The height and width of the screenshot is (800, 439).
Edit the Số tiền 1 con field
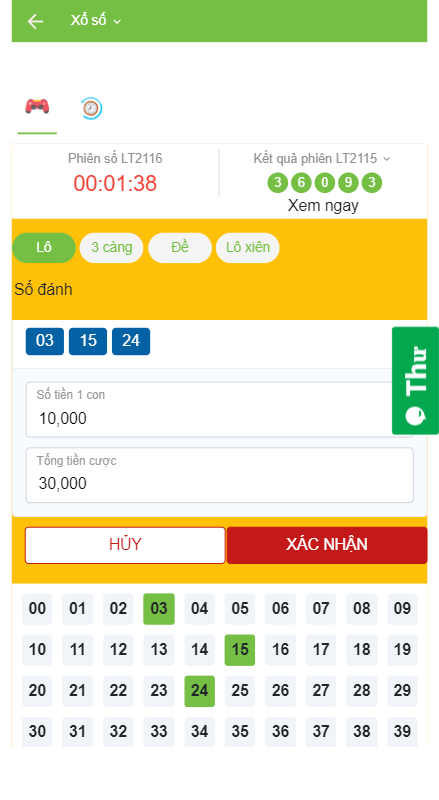tap(220, 410)
